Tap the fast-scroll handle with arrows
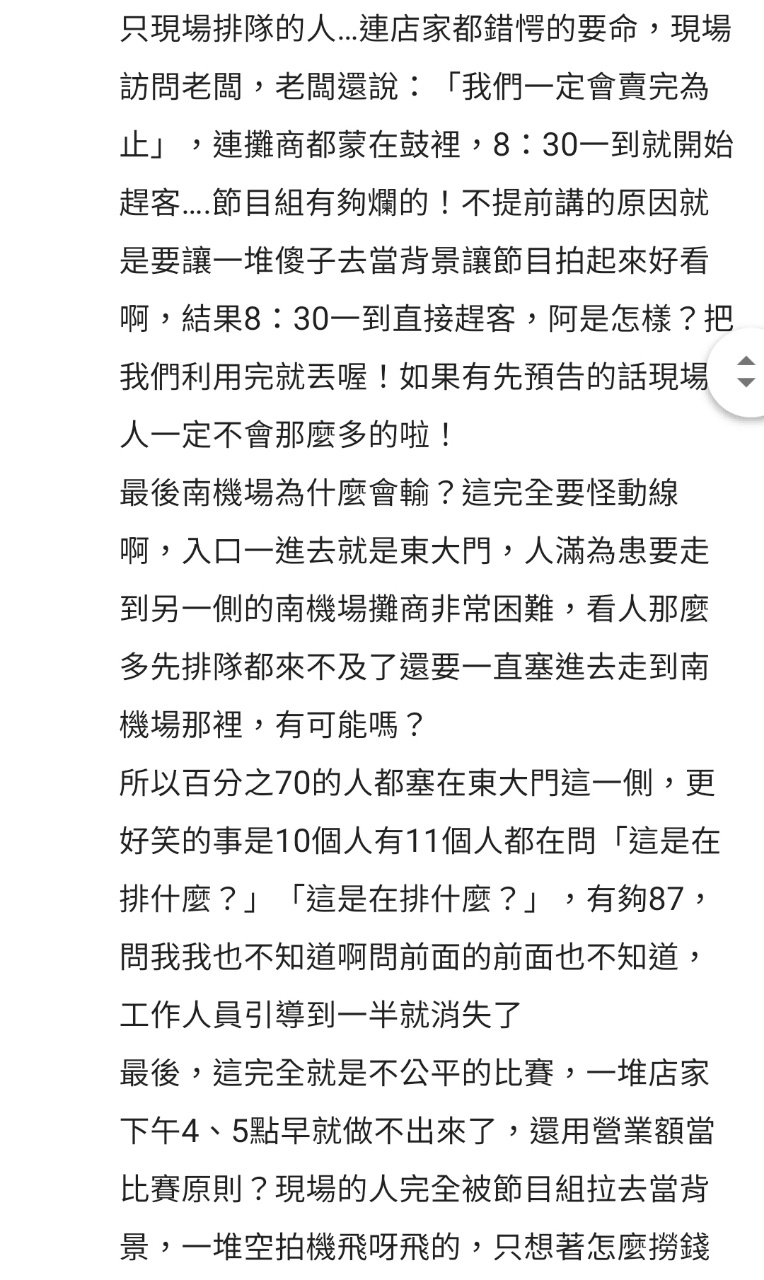 point(740,371)
